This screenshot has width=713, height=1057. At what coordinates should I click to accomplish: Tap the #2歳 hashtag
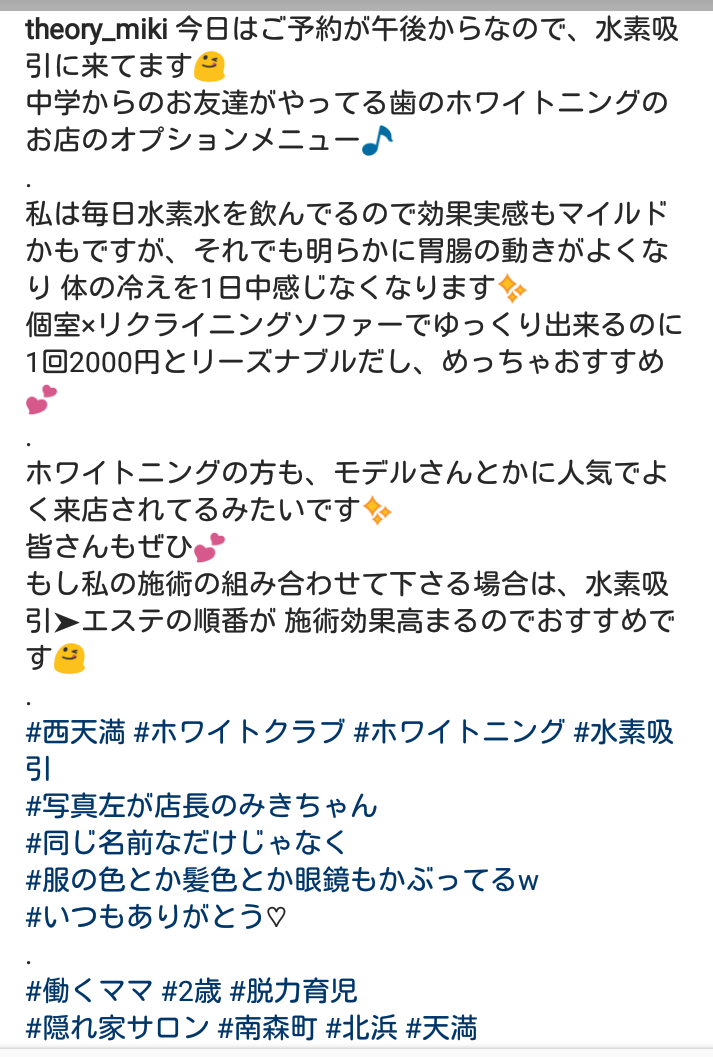tap(191, 991)
